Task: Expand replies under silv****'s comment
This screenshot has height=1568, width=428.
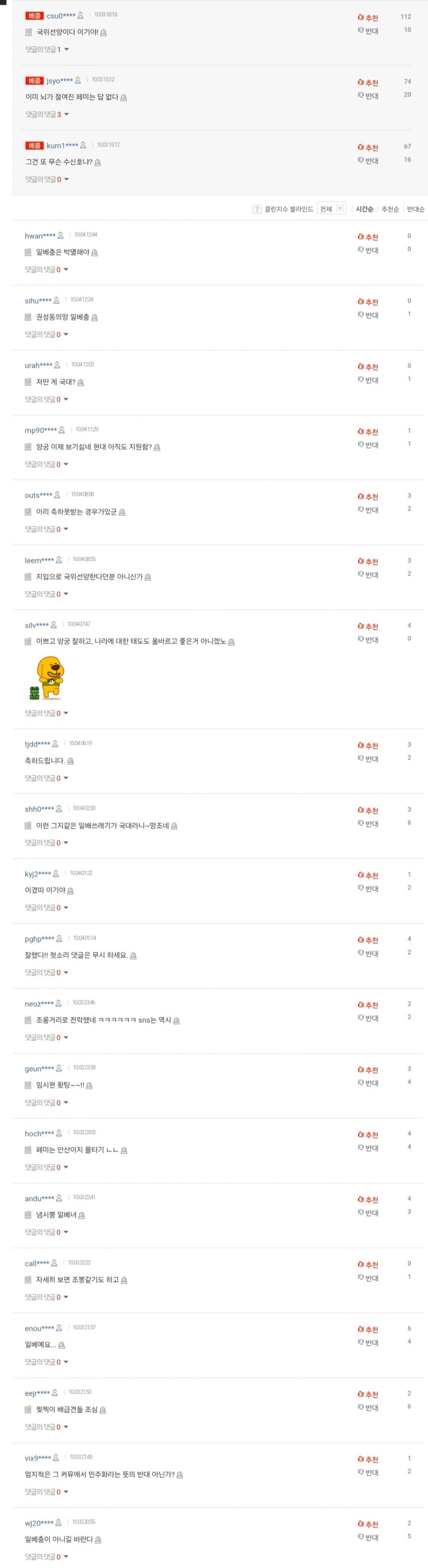Action: tap(47, 713)
